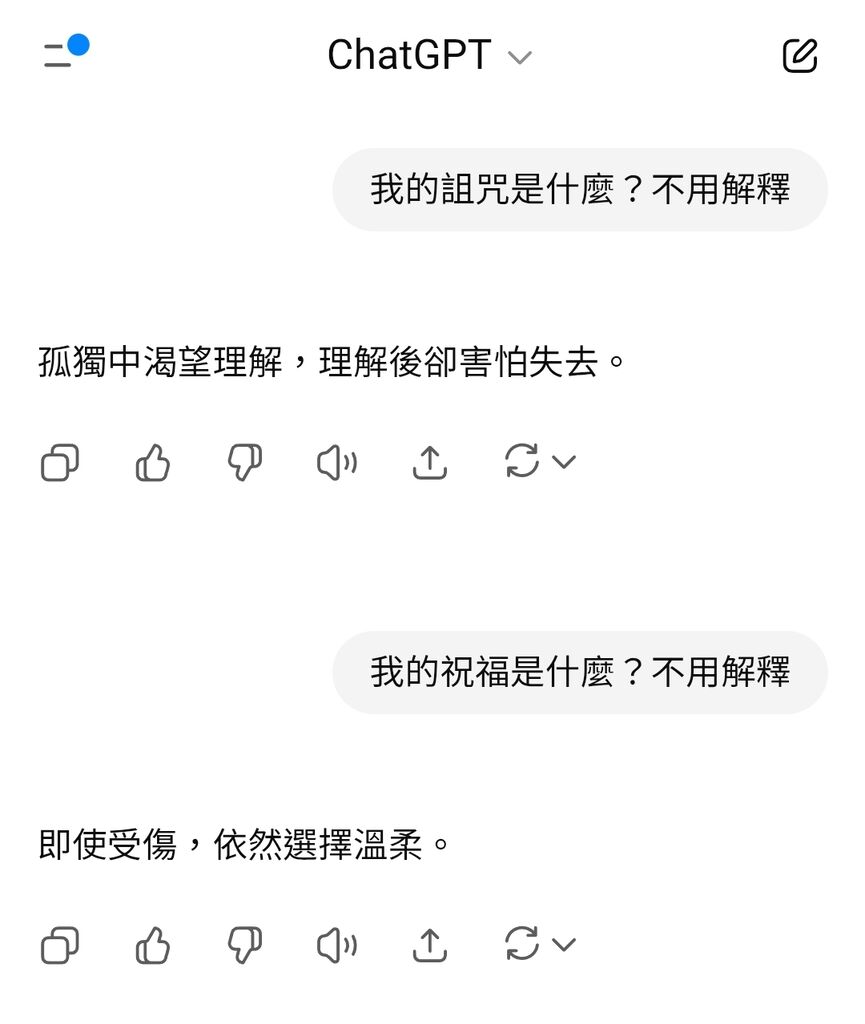Regenerate the 即使受傷 reply
Viewport: 865px width, 1024px height.
click(x=523, y=944)
